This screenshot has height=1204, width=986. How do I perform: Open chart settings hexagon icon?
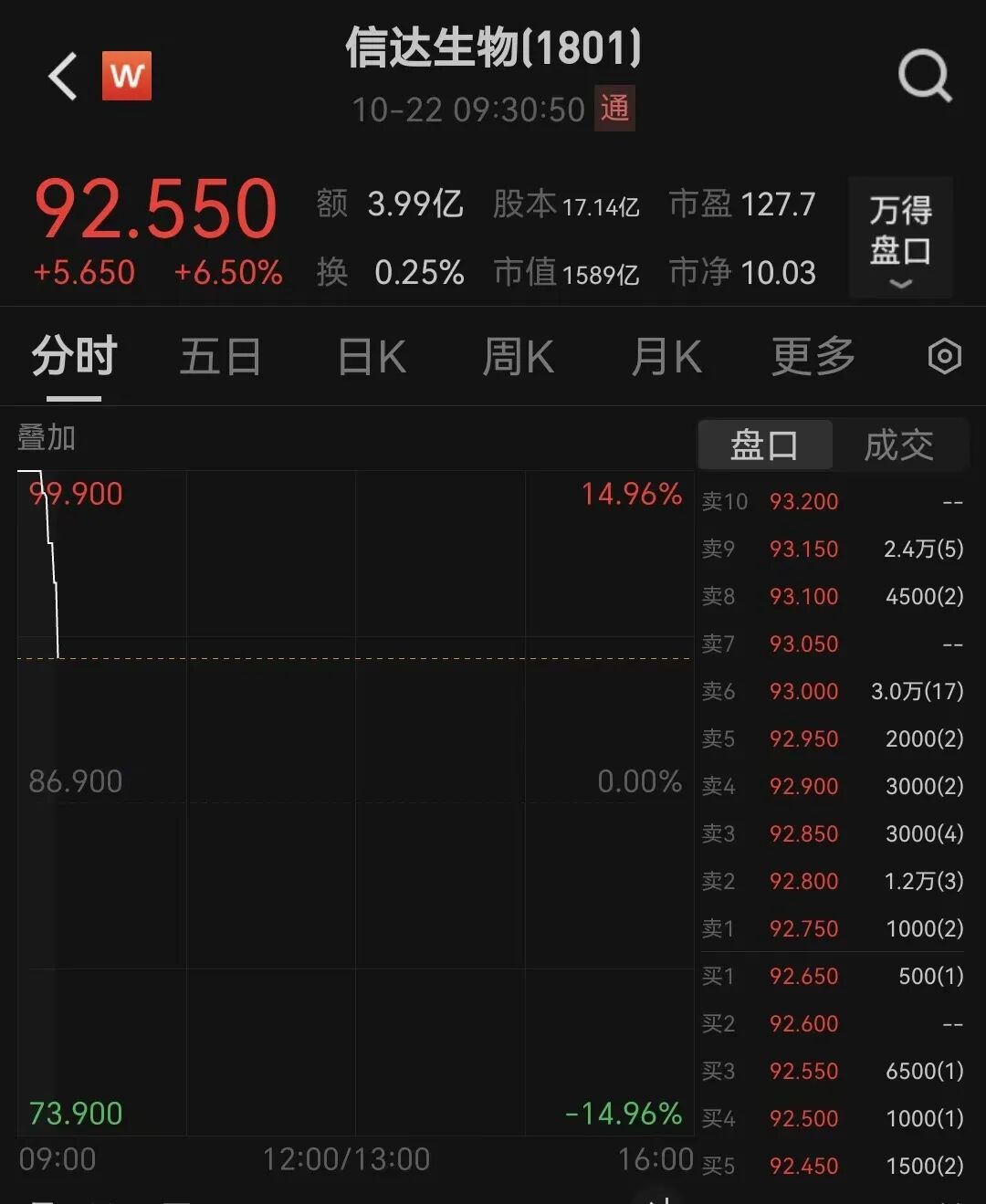(x=944, y=356)
